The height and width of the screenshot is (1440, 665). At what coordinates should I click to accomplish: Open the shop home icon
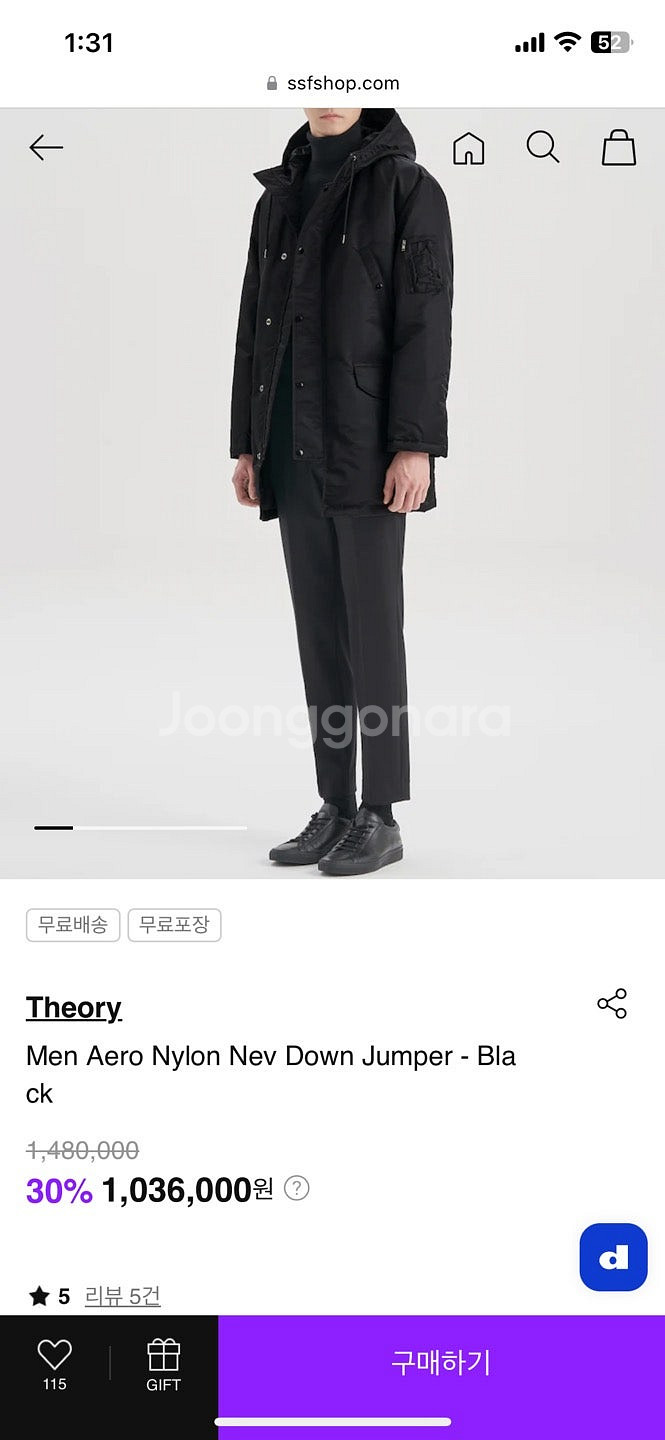468,148
